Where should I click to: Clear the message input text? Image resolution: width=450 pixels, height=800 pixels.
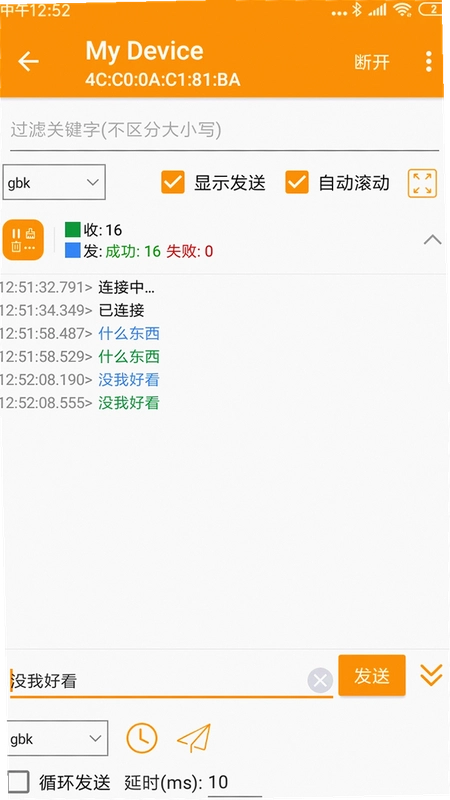pyautogui.click(x=320, y=681)
